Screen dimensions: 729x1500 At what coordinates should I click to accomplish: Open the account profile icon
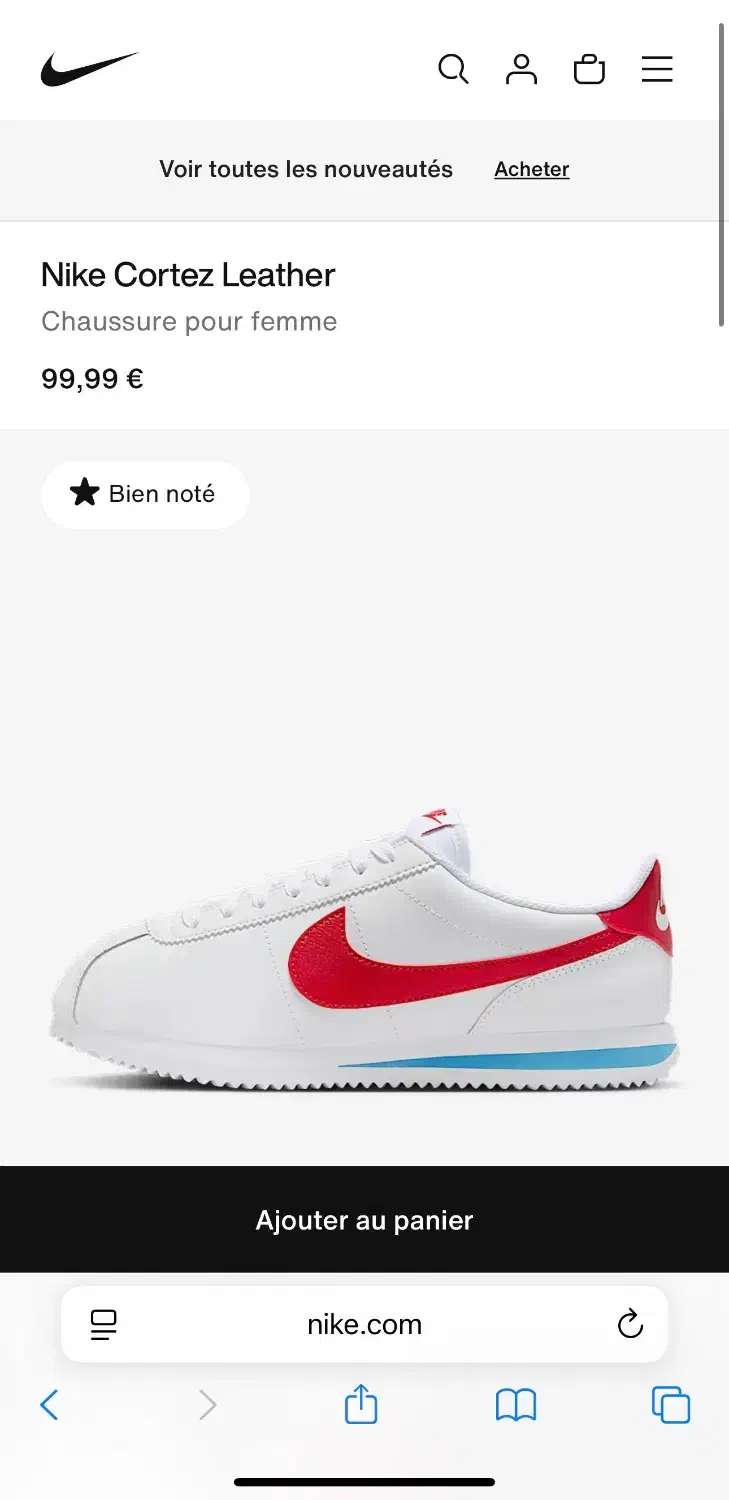pos(521,69)
